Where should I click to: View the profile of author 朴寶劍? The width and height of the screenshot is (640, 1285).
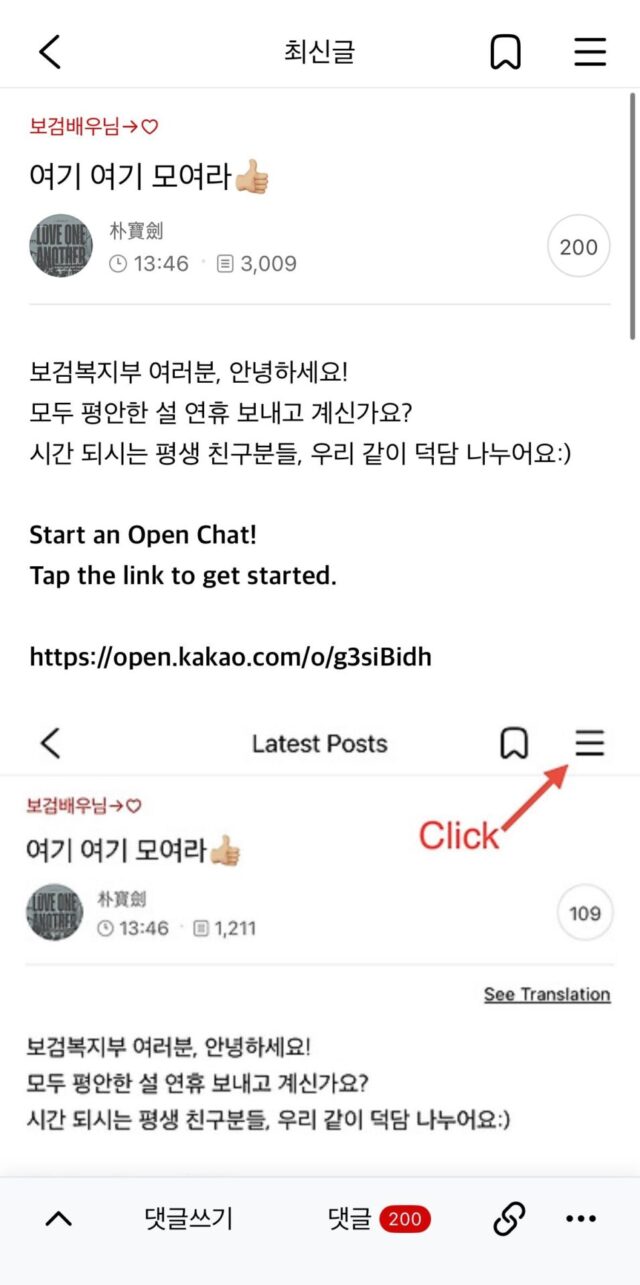click(x=61, y=245)
